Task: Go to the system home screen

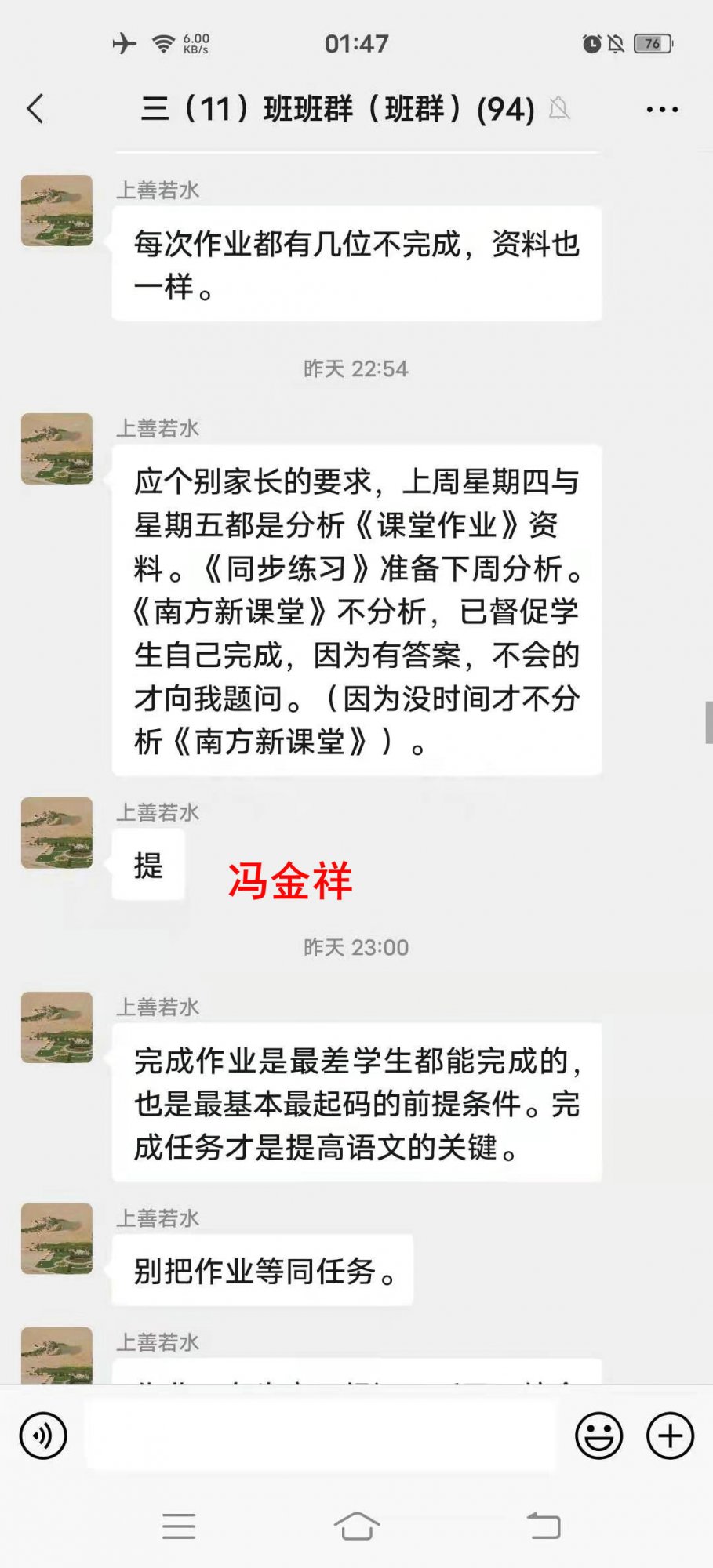Action: 357,1526
